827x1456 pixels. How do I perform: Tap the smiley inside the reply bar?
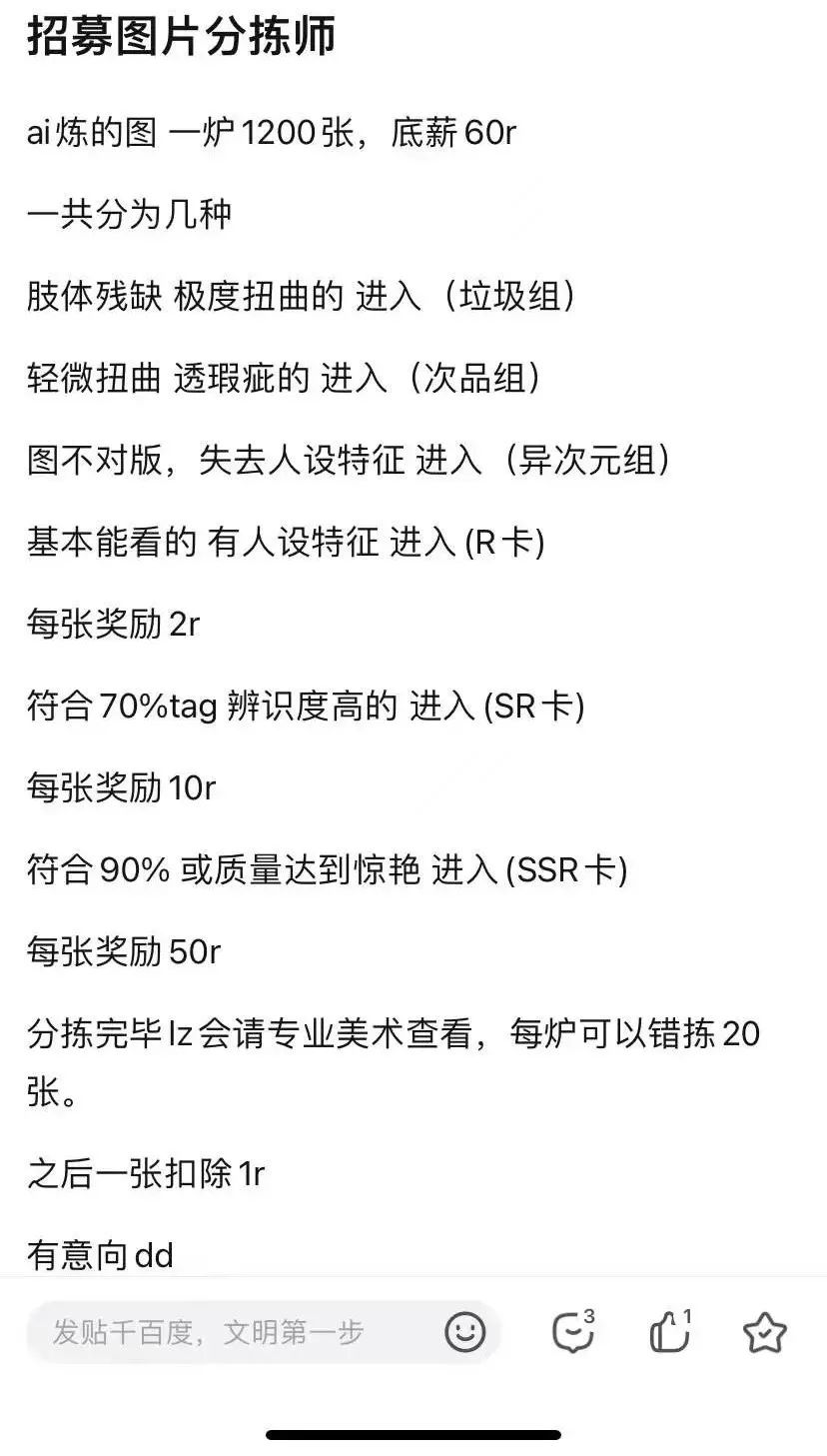point(462,1331)
